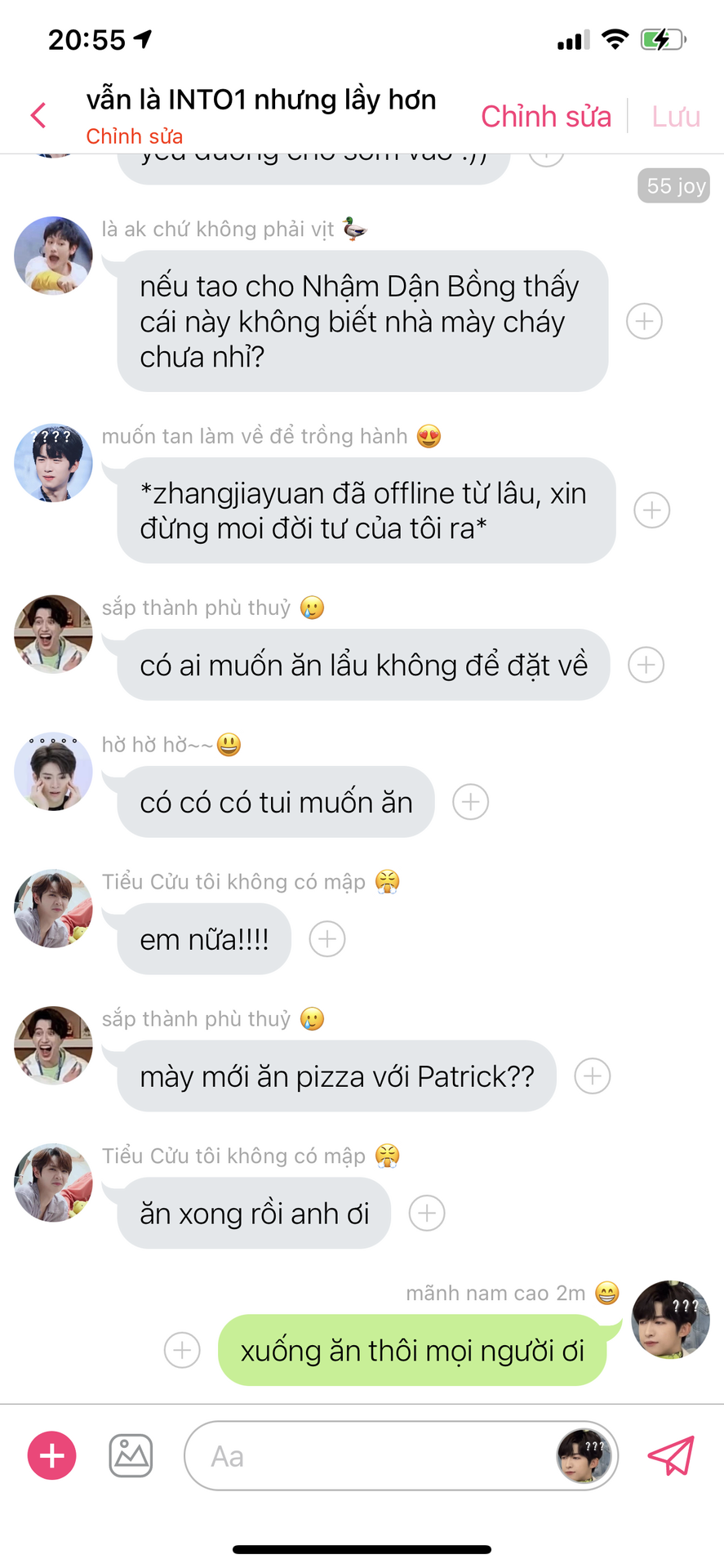Tap plus next to 'nếu tao cho Nhậm Dận Bồng' message

pyautogui.click(x=644, y=321)
